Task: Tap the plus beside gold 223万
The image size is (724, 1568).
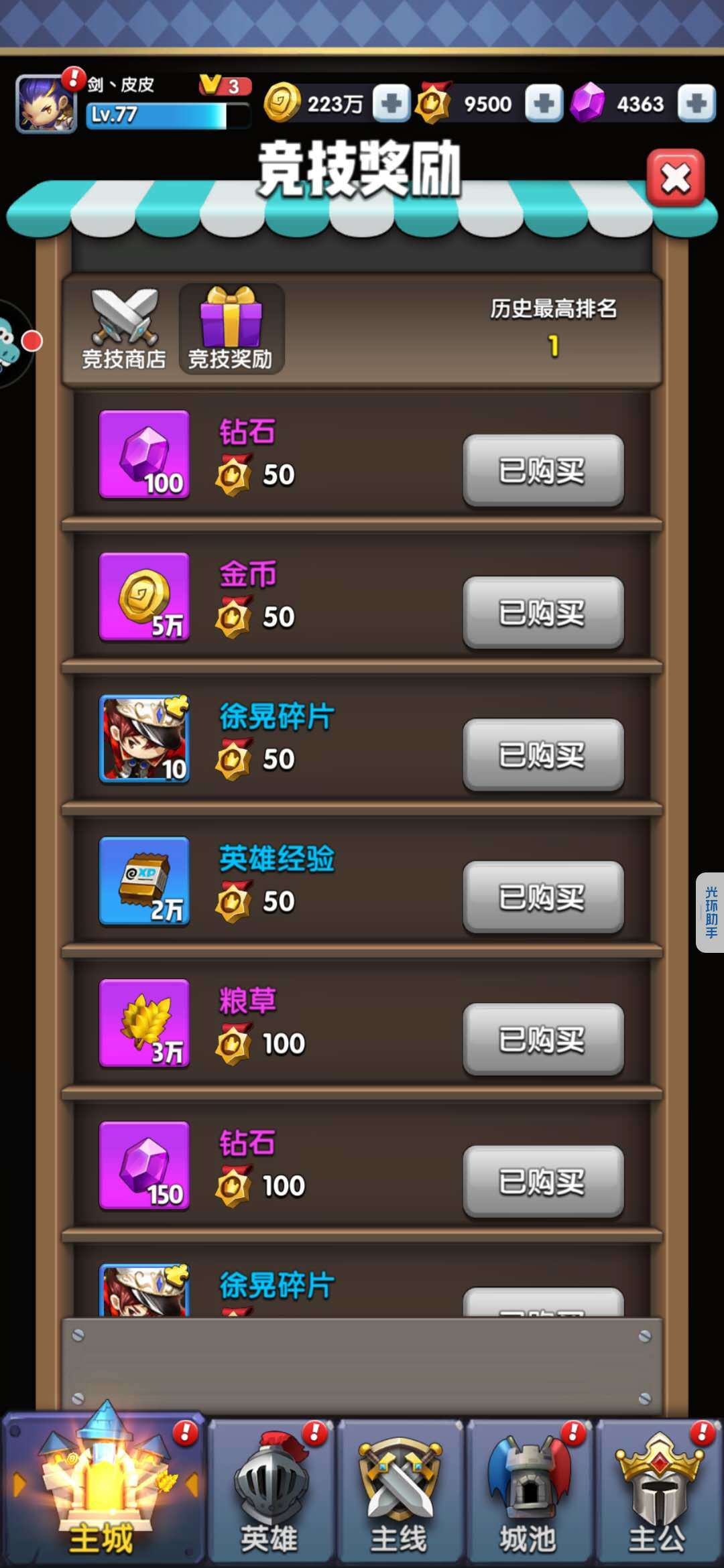Action: click(392, 104)
